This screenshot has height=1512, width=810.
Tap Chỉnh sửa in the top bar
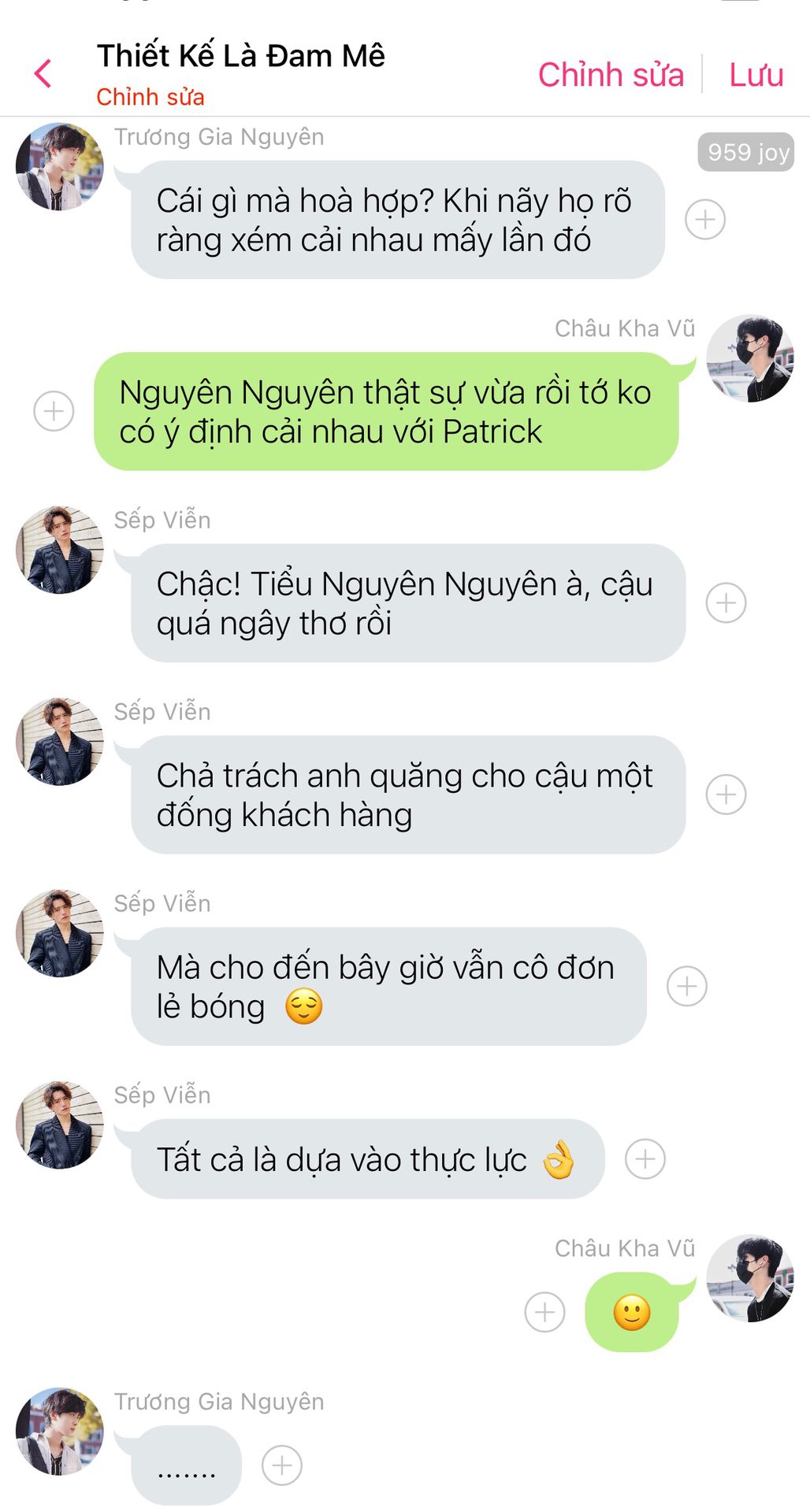click(611, 75)
